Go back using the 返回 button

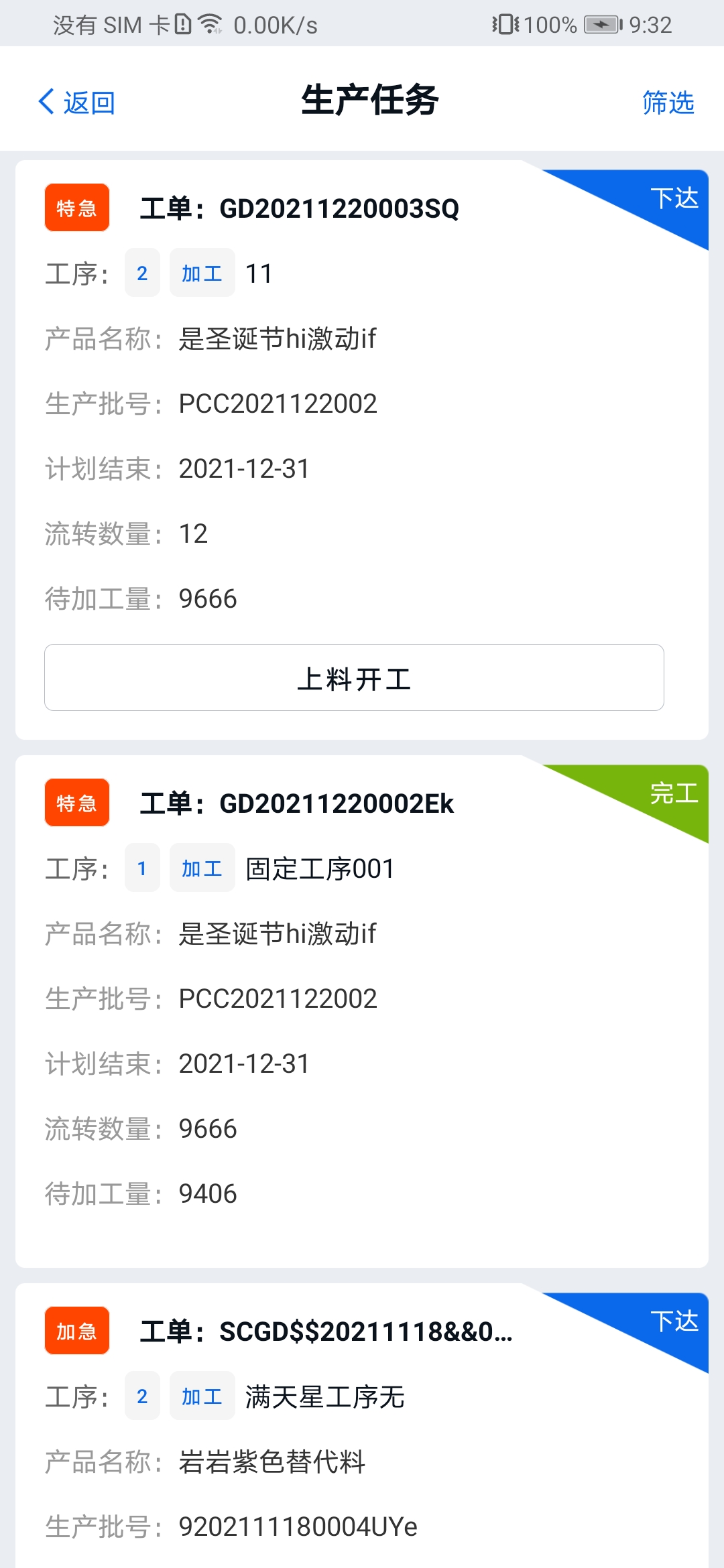coord(76,102)
